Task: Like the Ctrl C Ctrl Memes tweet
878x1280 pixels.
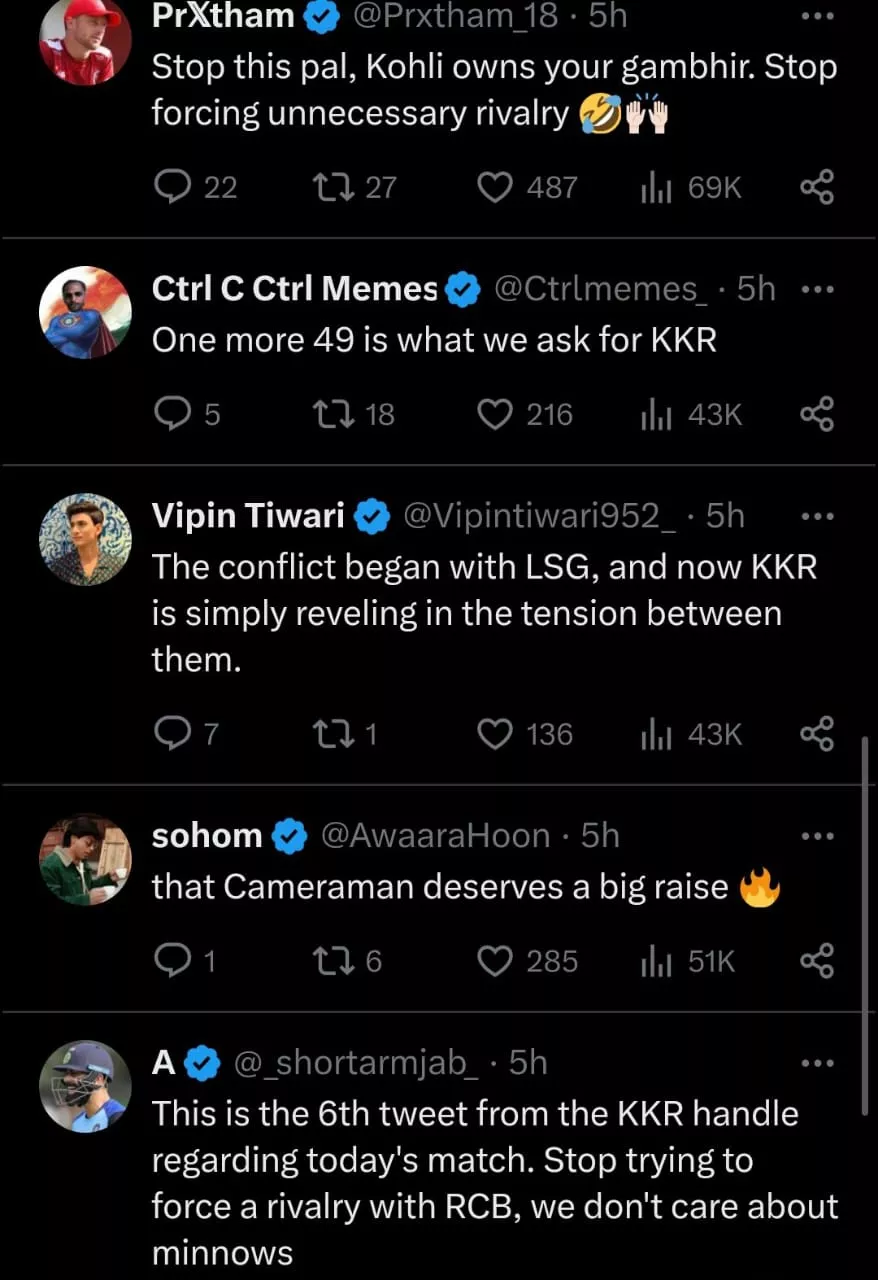Action: (496, 414)
